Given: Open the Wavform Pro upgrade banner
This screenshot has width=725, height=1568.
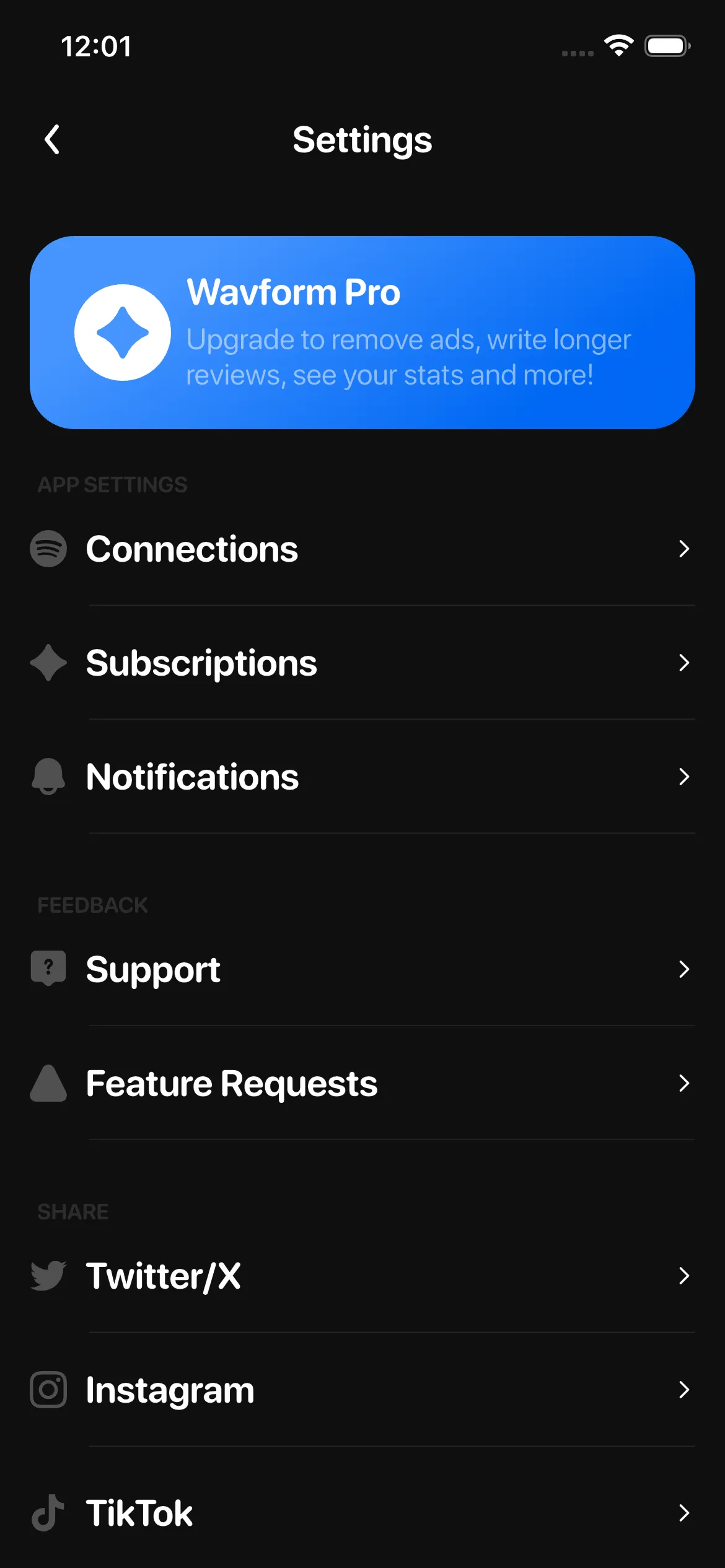Looking at the screenshot, I should click(x=362, y=333).
